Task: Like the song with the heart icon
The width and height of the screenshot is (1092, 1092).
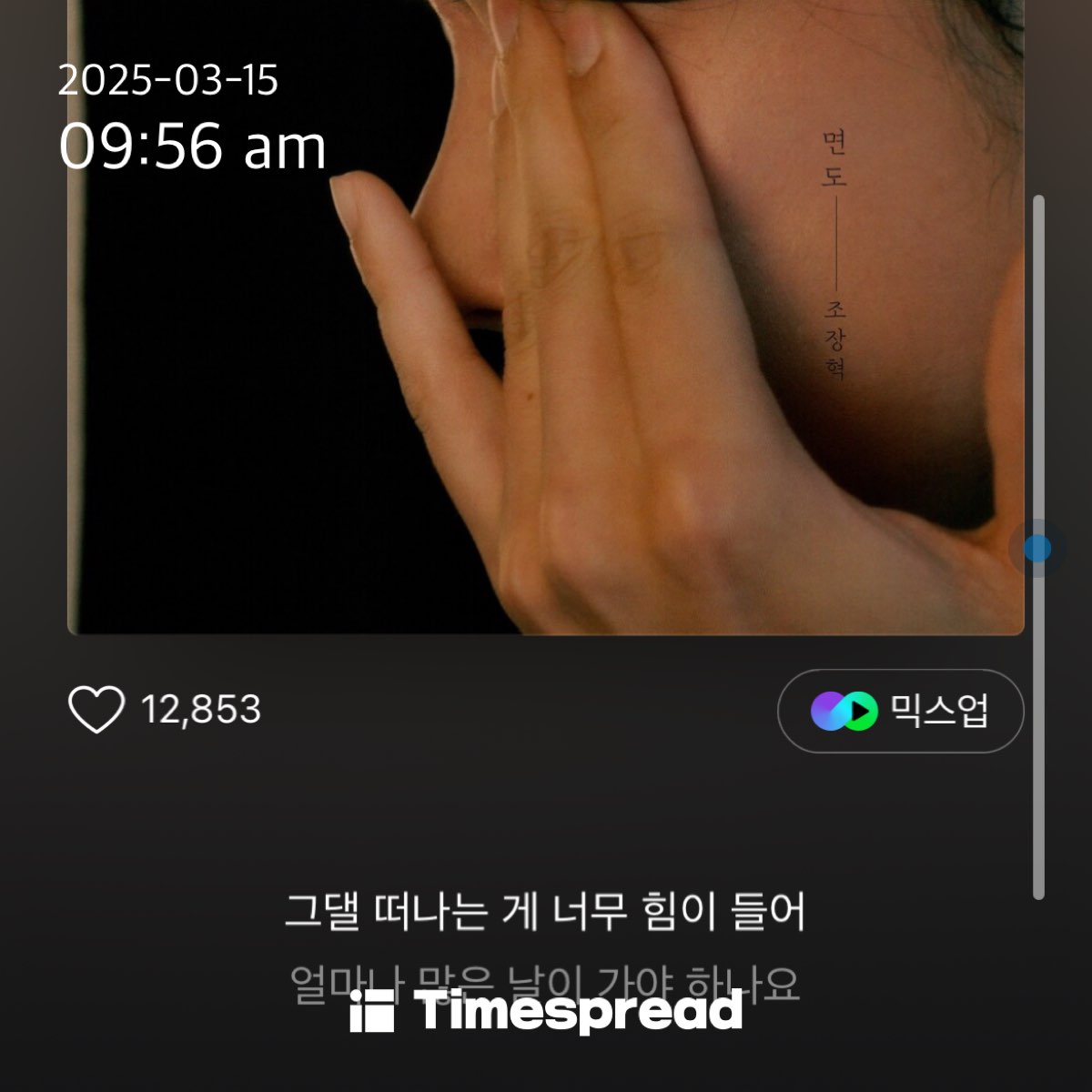Action: click(x=96, y=710)
